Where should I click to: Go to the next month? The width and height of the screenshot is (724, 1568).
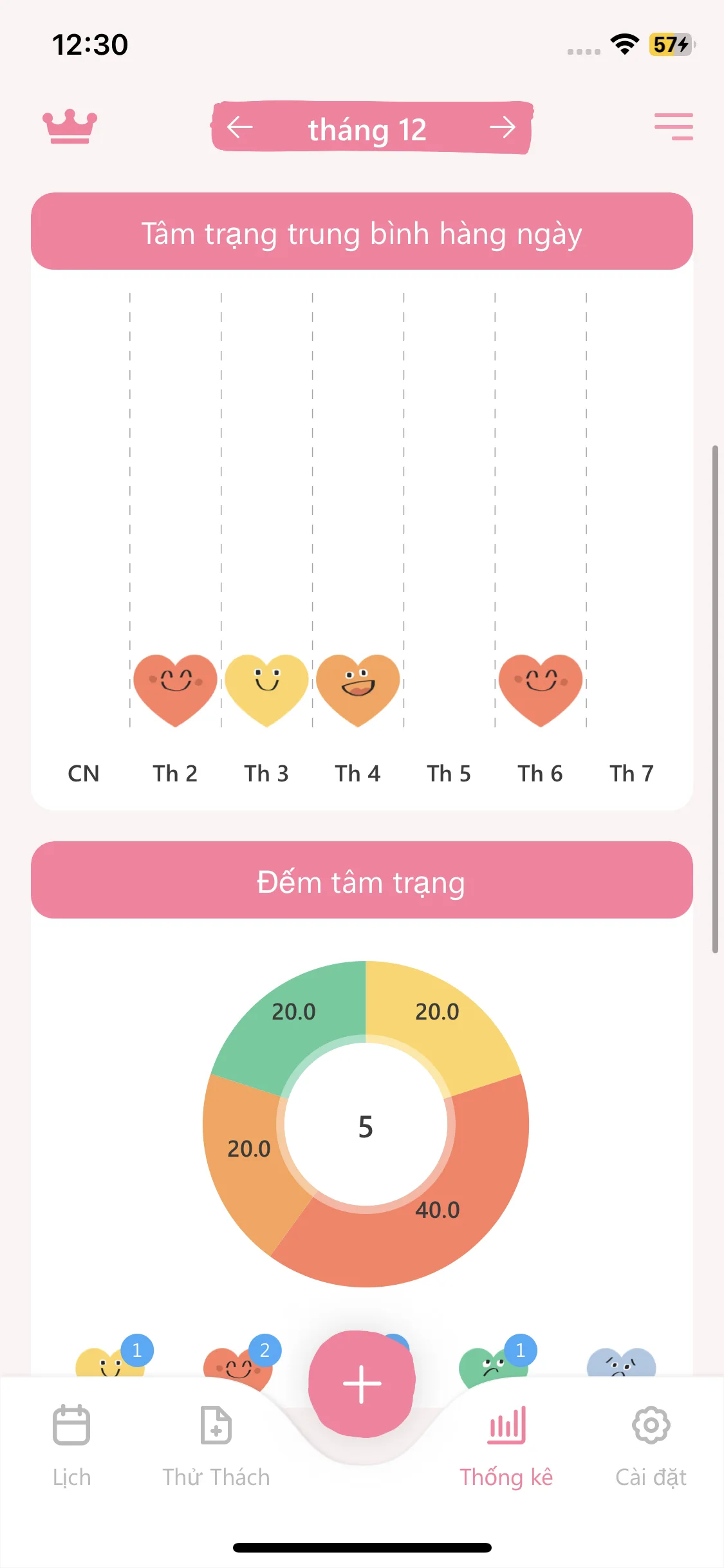click(502, 127)
